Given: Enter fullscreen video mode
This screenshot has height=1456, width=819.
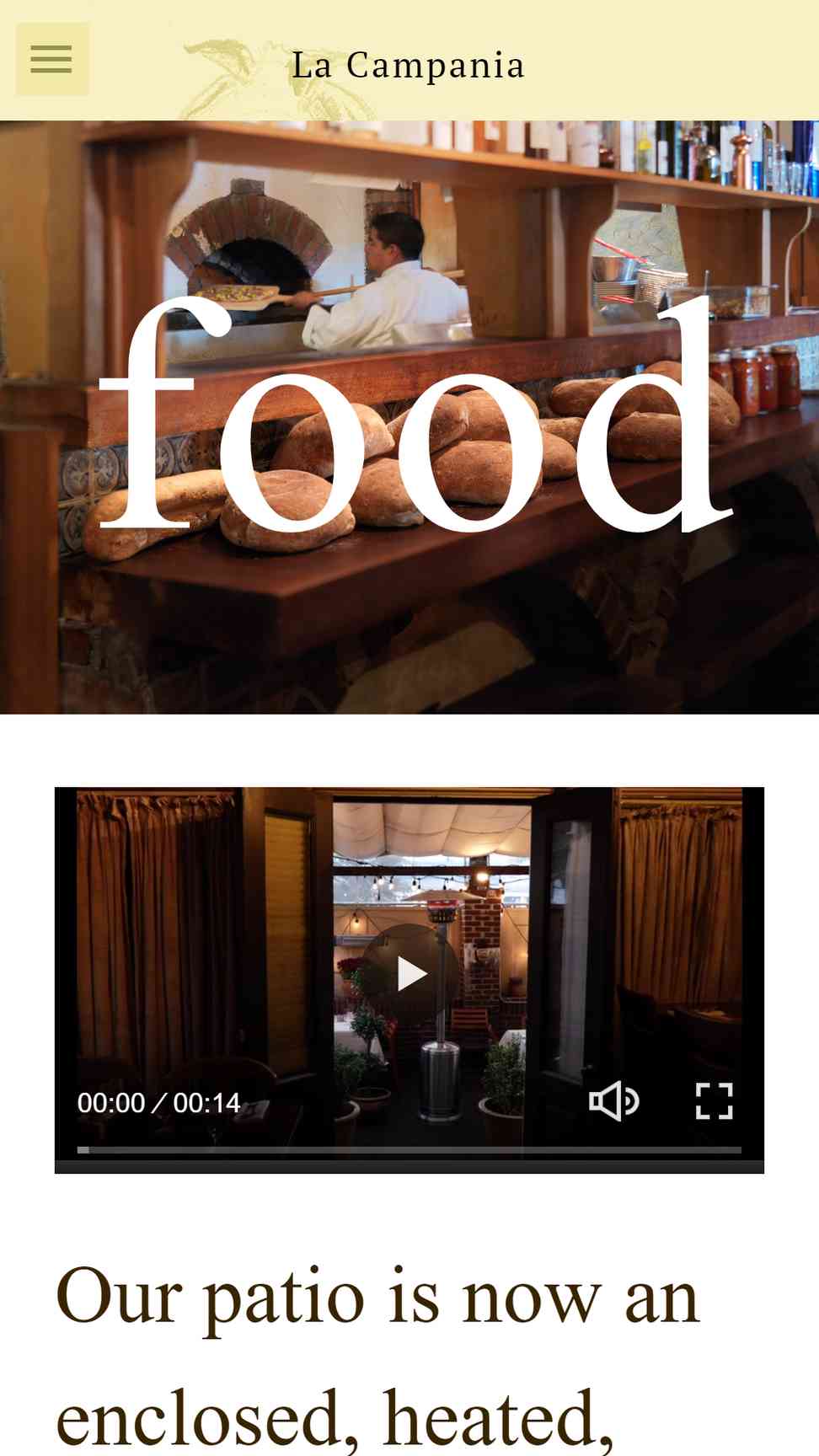Looking at the screenshot, I should click(715, 1100).
